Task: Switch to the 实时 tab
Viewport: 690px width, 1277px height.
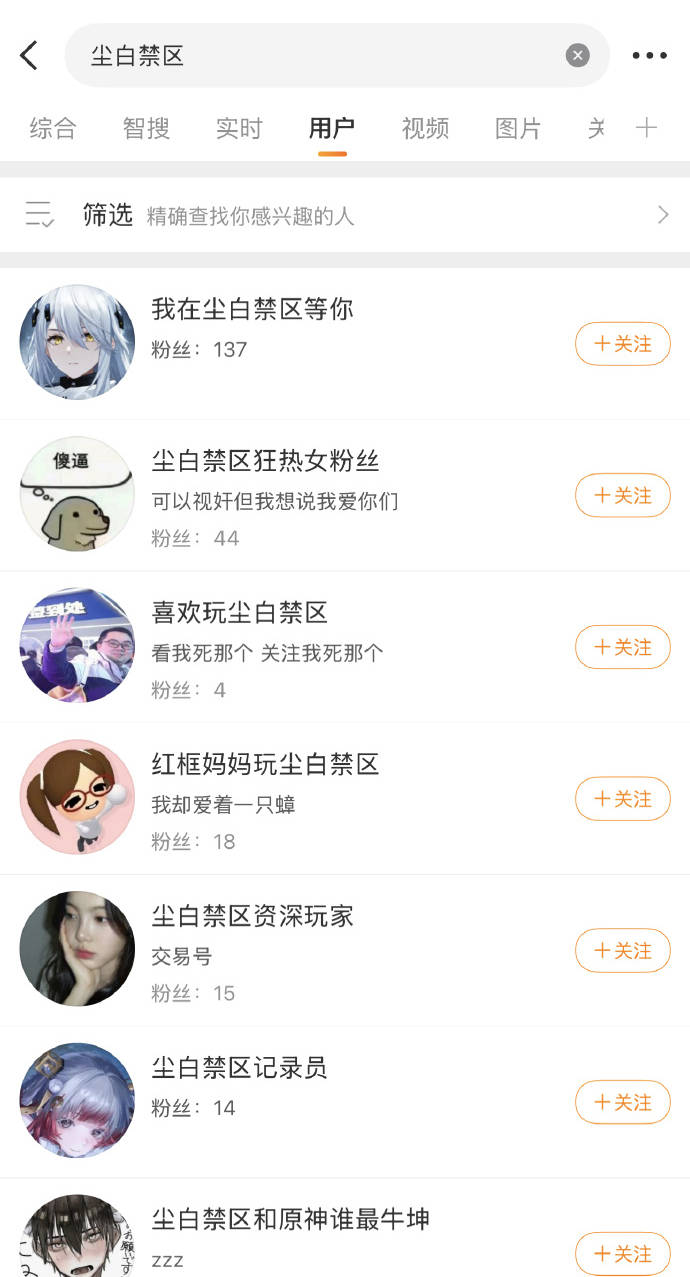Action: click(x=239, y=128)
